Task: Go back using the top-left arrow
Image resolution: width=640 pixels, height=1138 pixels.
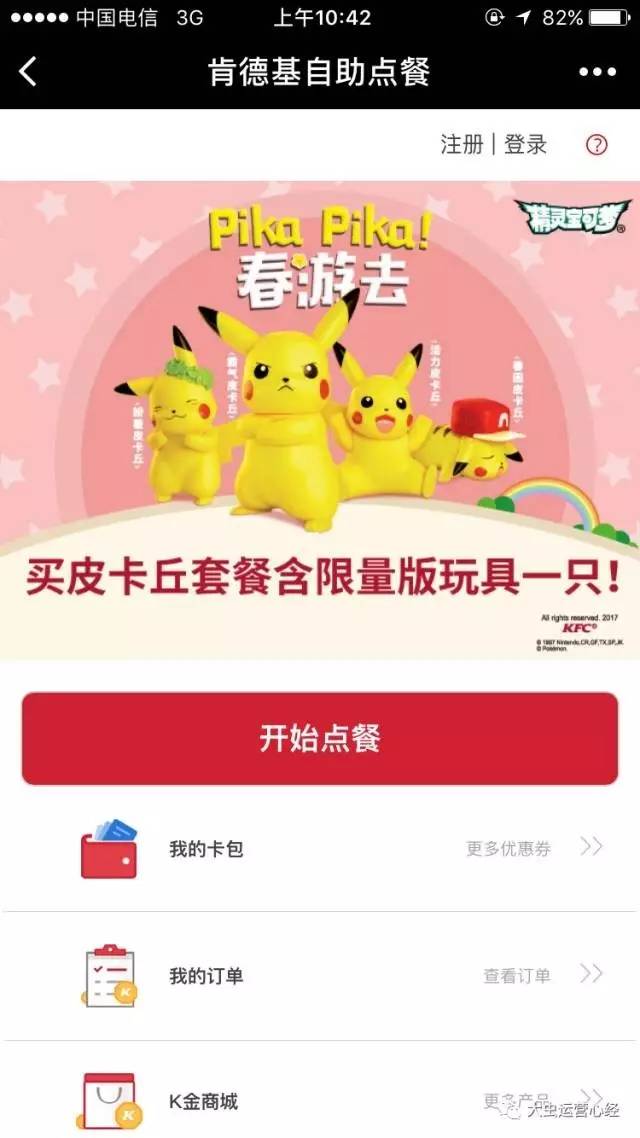Action: pyautogui.click(x=28, y=71)
